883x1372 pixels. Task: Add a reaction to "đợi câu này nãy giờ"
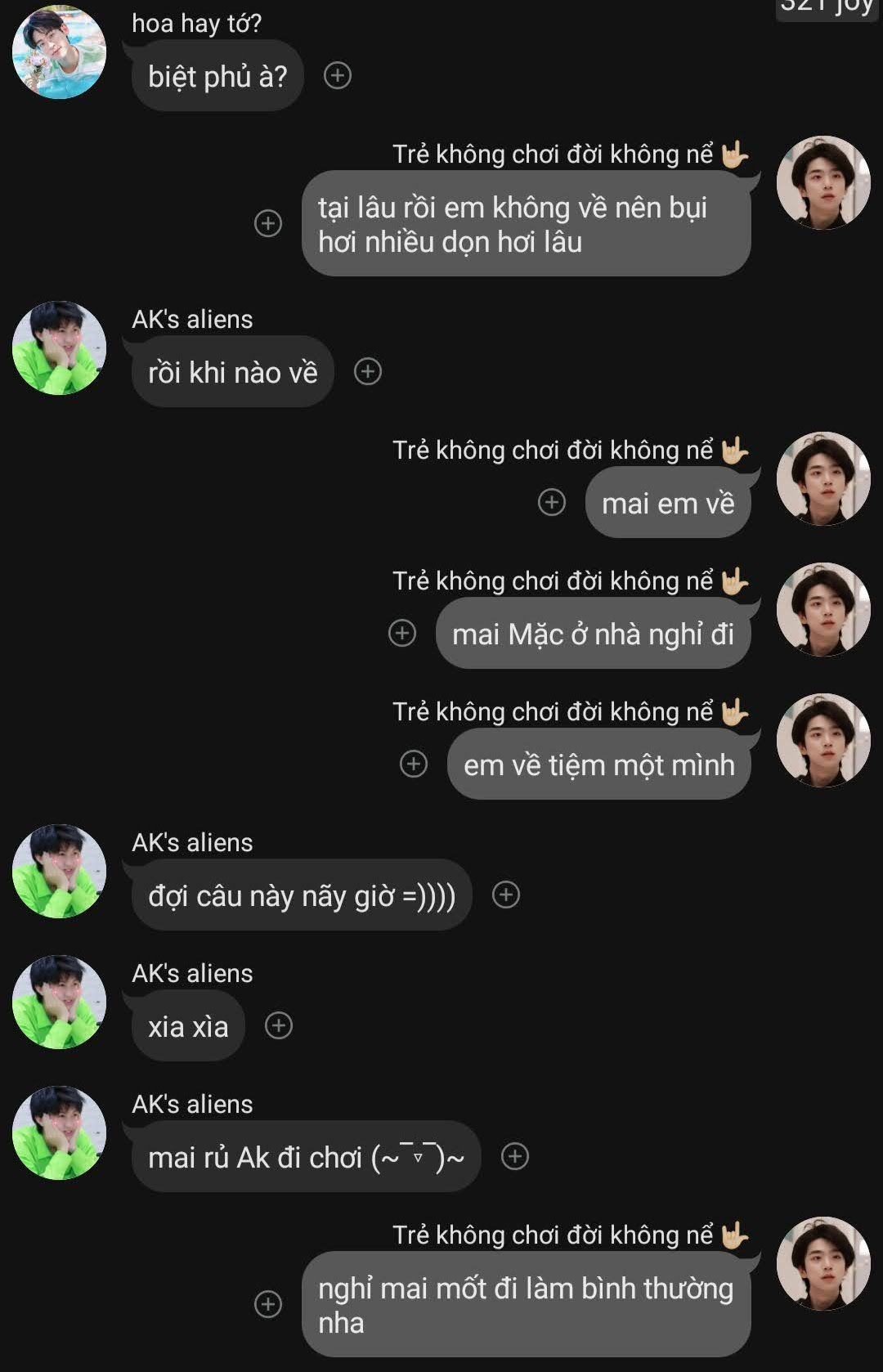click(506, 894)
